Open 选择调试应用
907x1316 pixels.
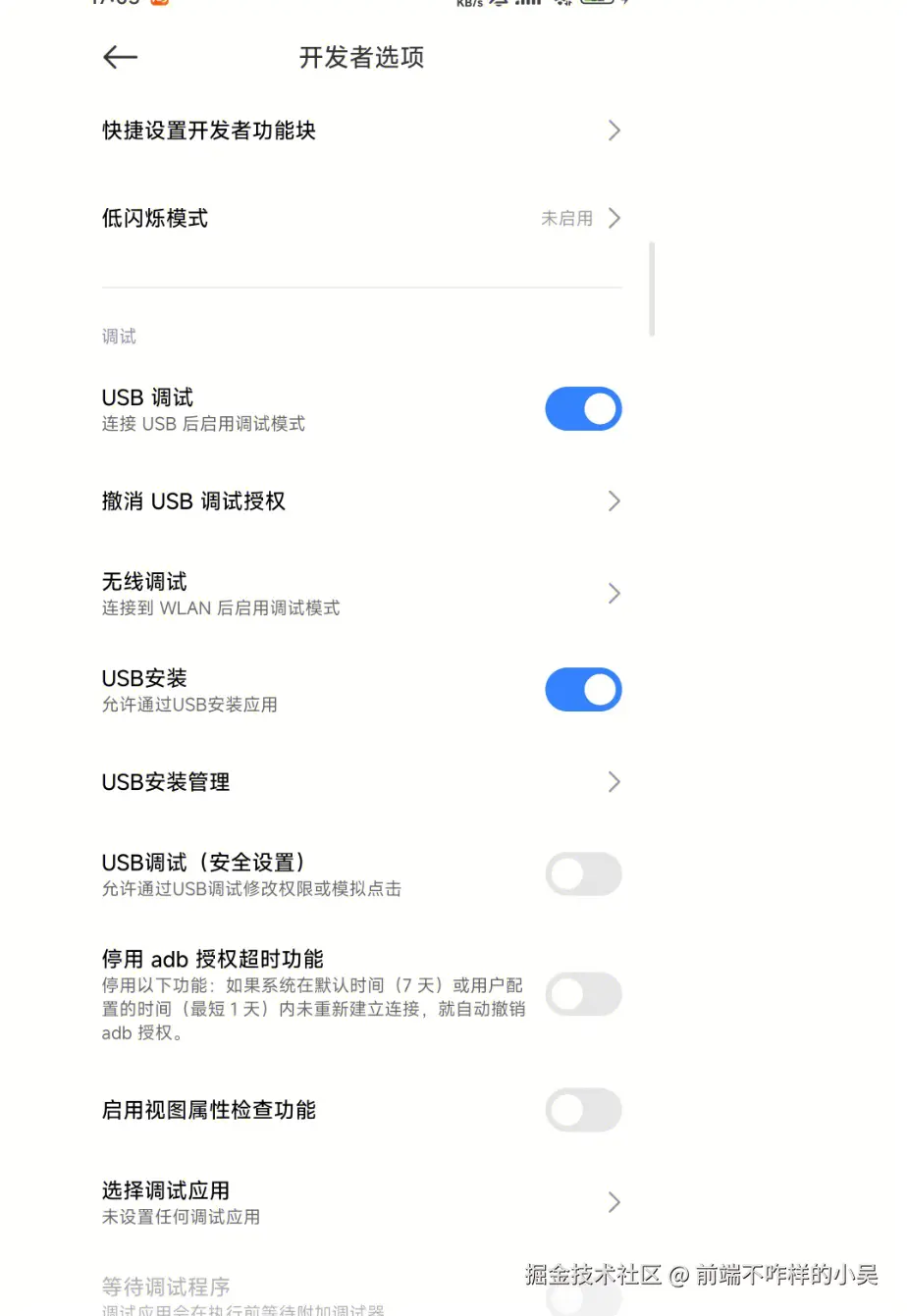tap(361, 1202)
